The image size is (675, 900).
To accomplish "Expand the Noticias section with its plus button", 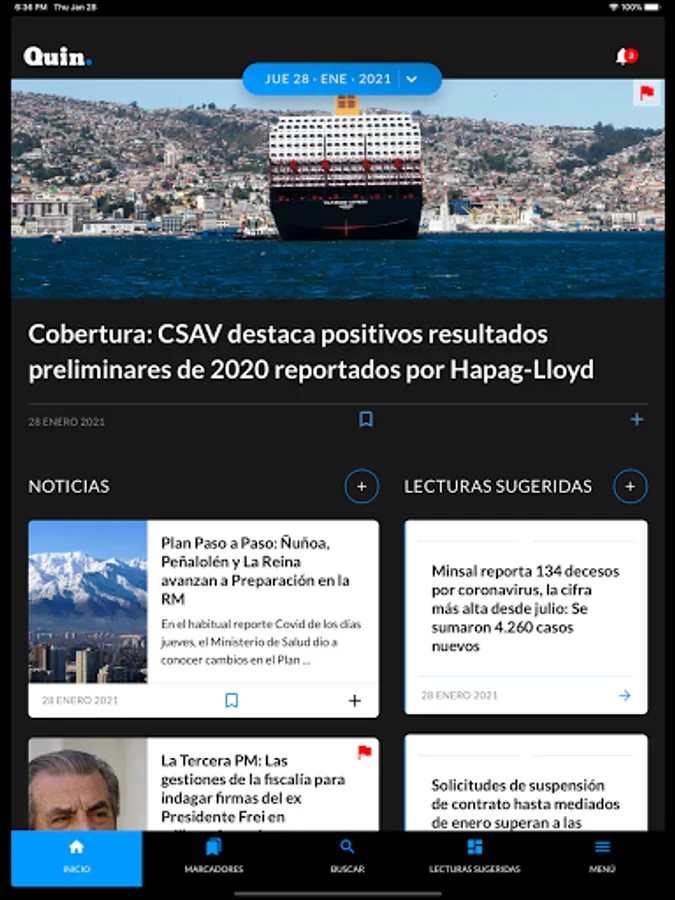I will (361, 487).
